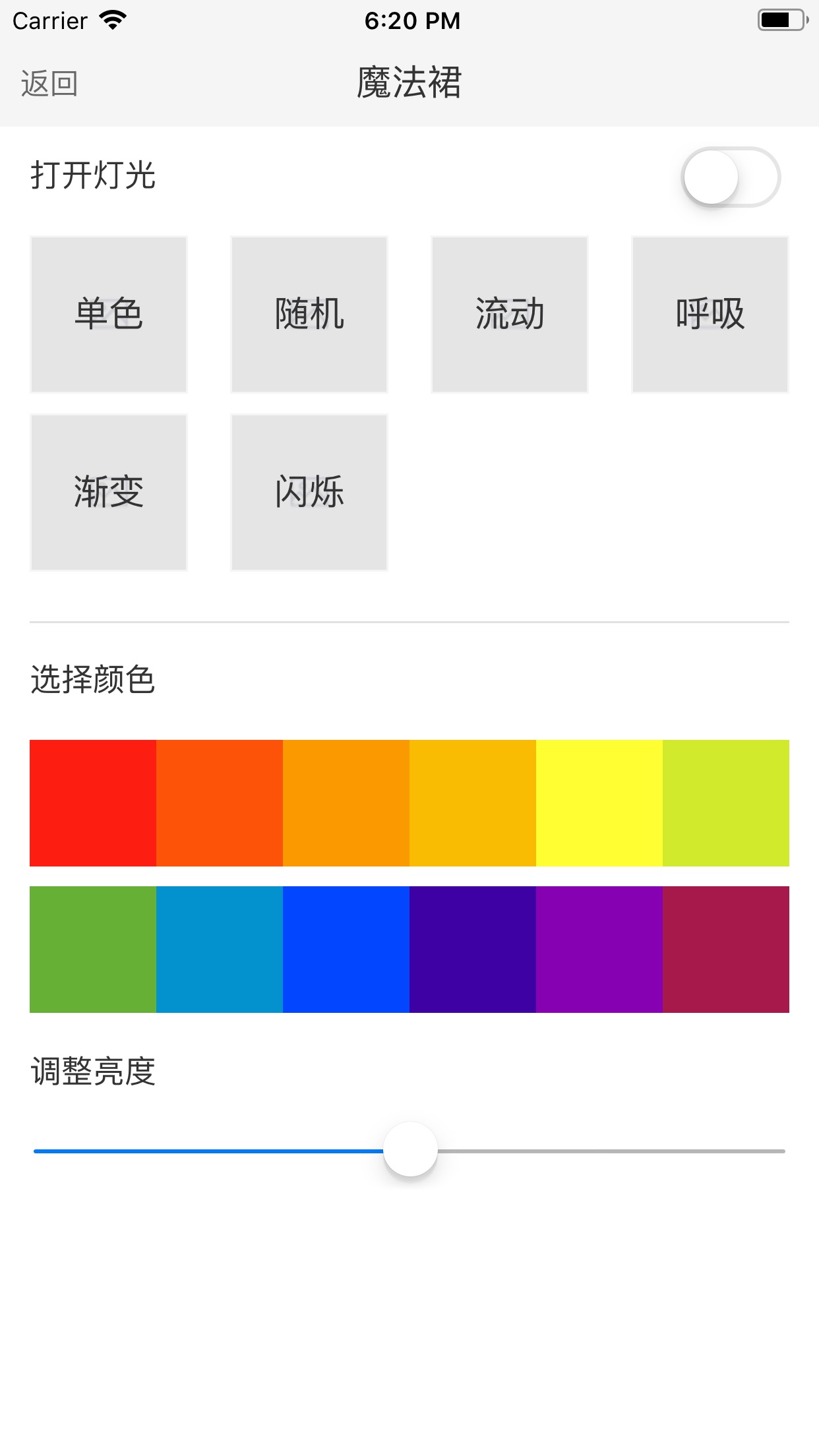This screenshot has height=1456, width=819.
Task: Tap 返回 to go back
Action: click(49, 84)
